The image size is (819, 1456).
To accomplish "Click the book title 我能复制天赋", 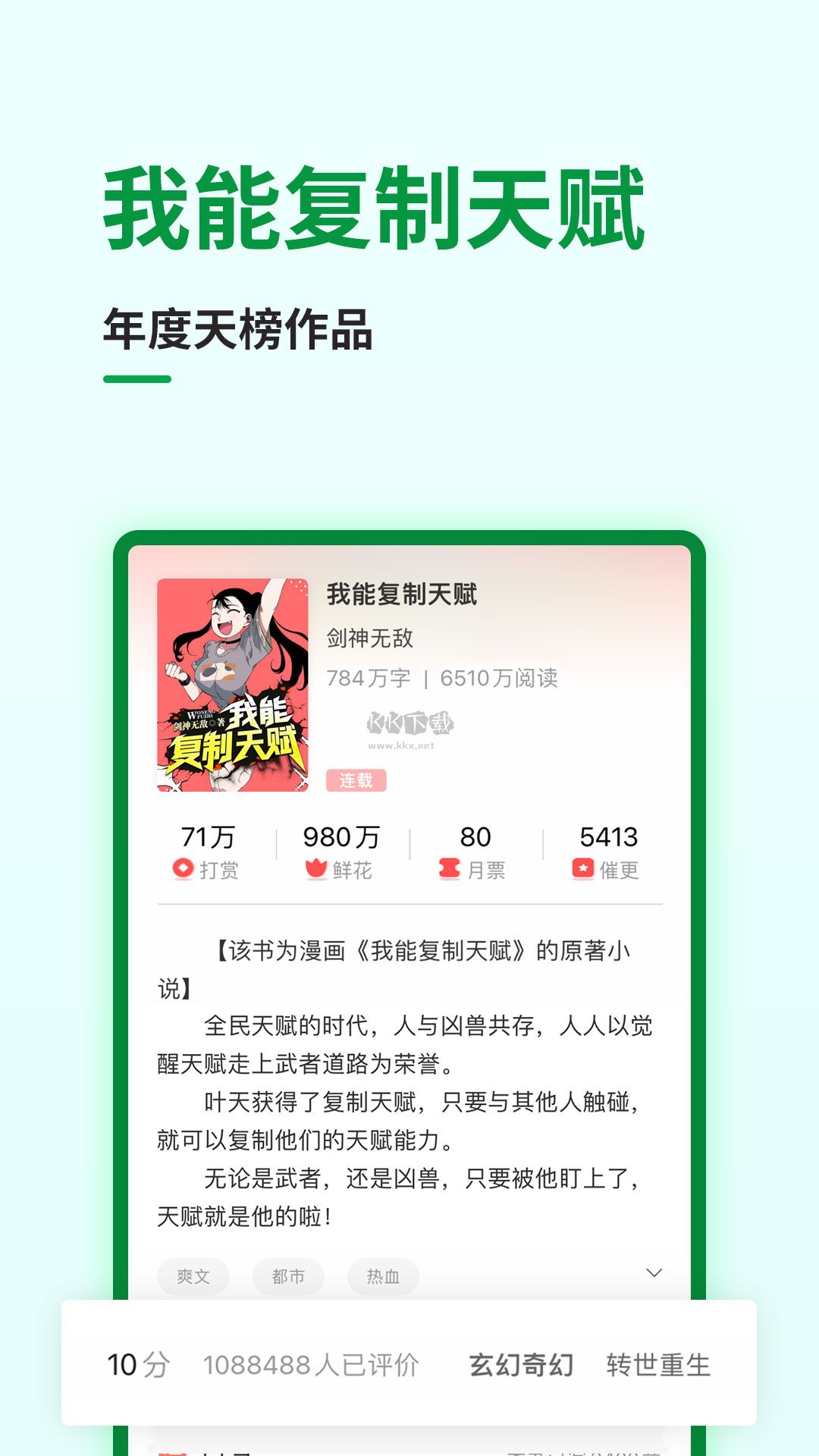I will (x=403, y=598).
